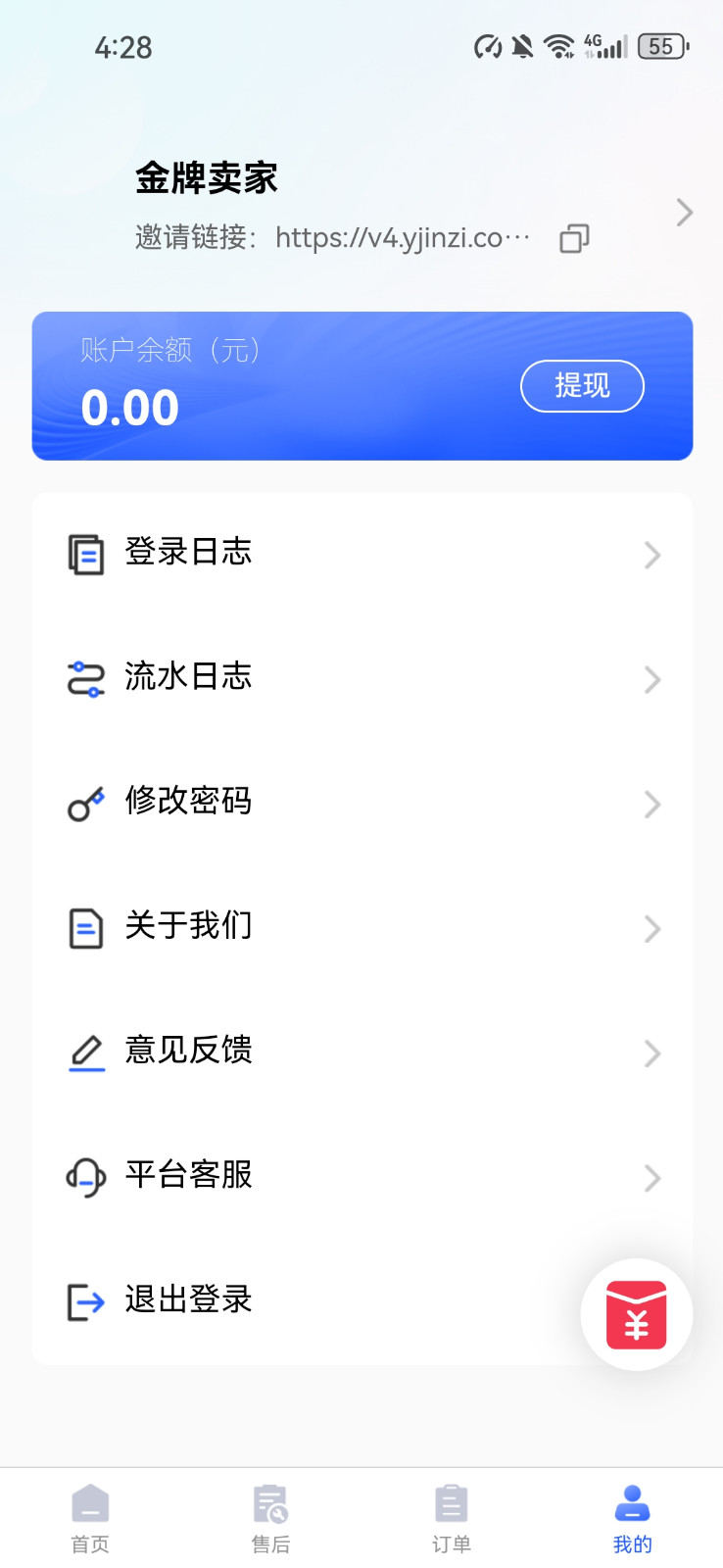Tap the 提现 withdraw button
Image resolution: width=723 pixels, height=1568 pixels.
click(582, 386)
